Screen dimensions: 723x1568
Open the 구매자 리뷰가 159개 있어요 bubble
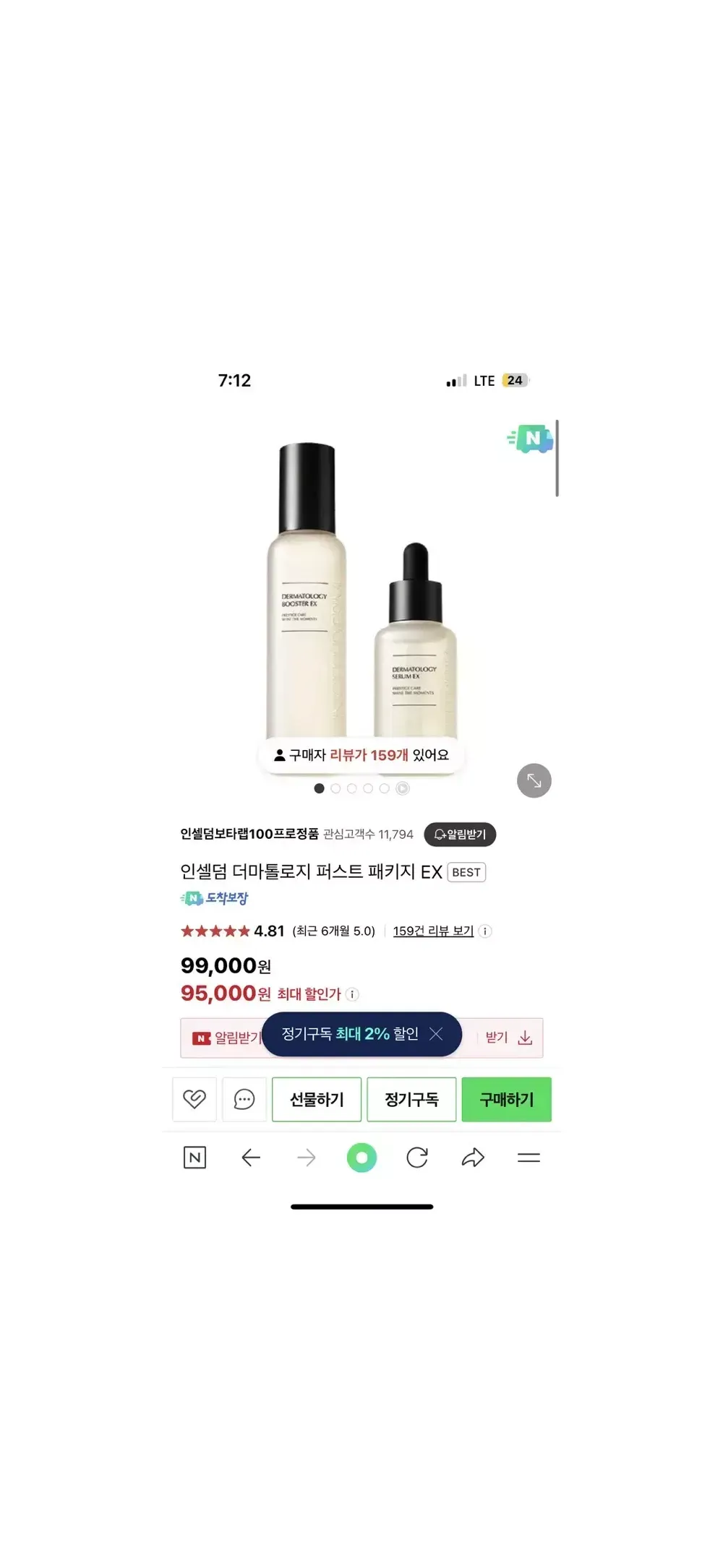point(361,755)
